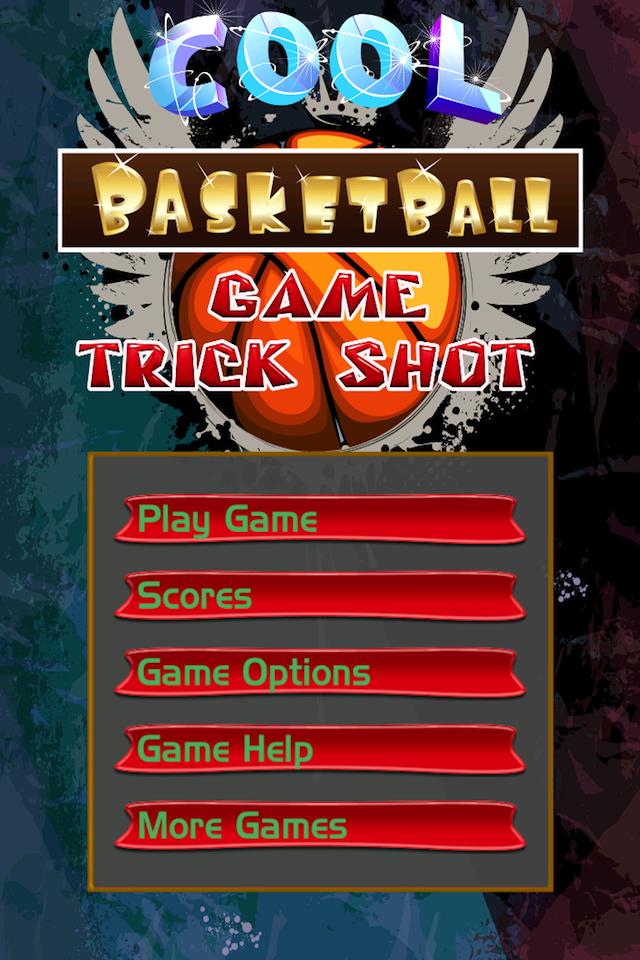
Task: Open Game Options
Action: tap(319, 673)
